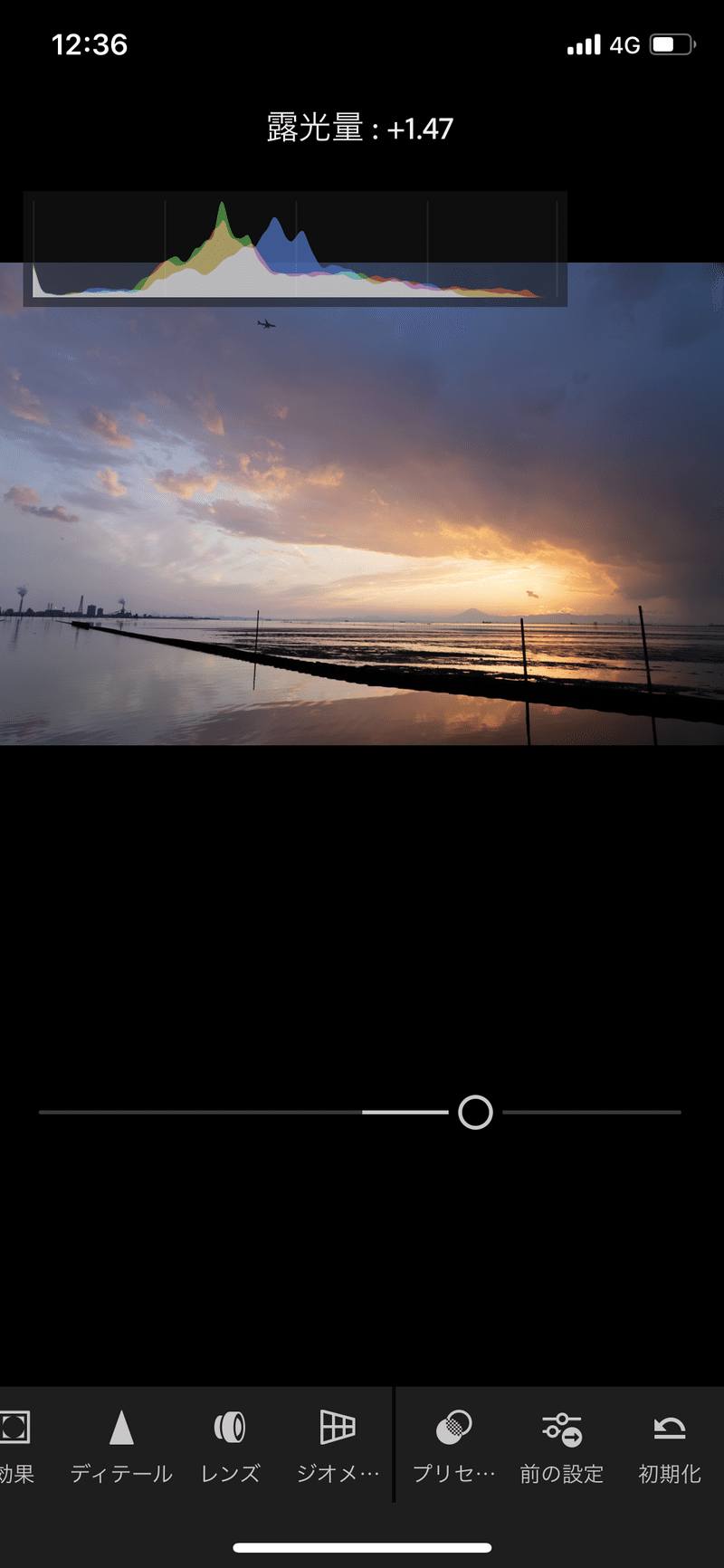The height and width of the screenshot is (1568, 724).
Task: Select the レンズ (Lens) tool
Action: (x=230, y=1445)
